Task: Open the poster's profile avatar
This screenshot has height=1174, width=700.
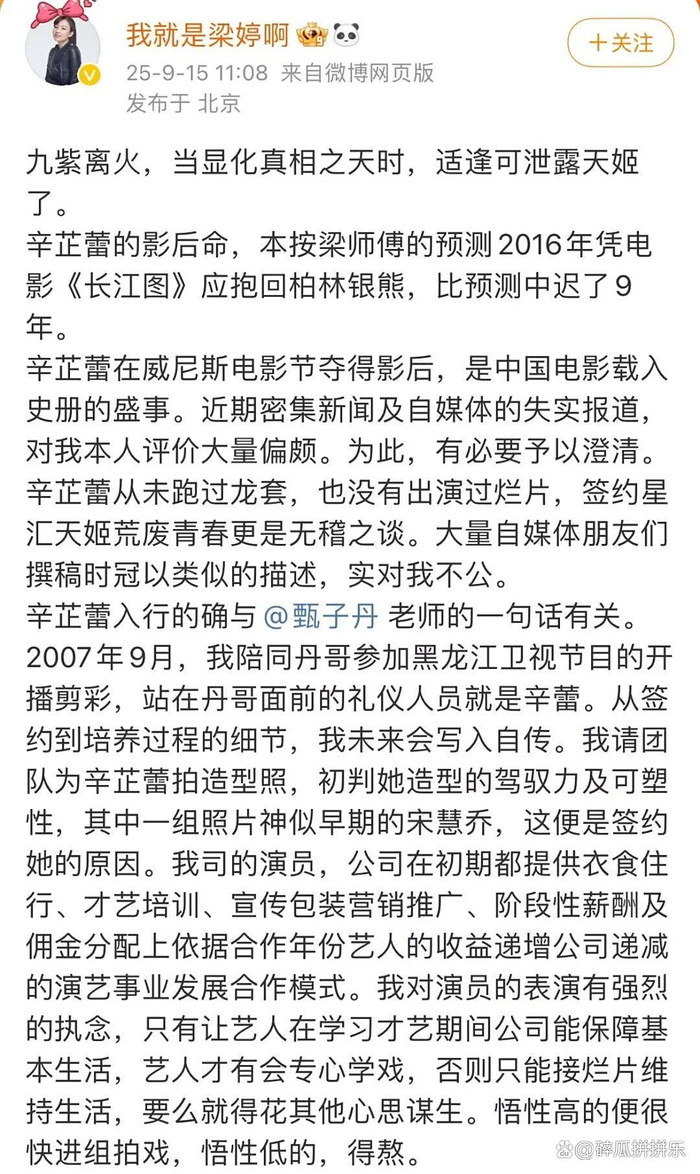Action: 63,51
